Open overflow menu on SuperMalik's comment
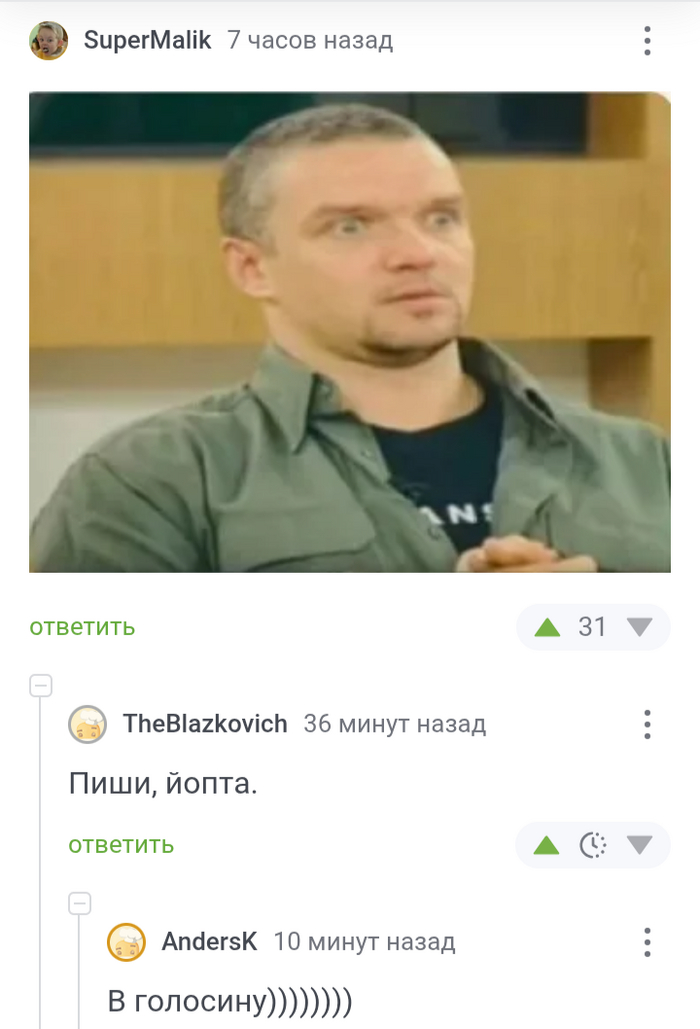The image size is (700, 1029). pyautogui.click(x=647, y=41)
